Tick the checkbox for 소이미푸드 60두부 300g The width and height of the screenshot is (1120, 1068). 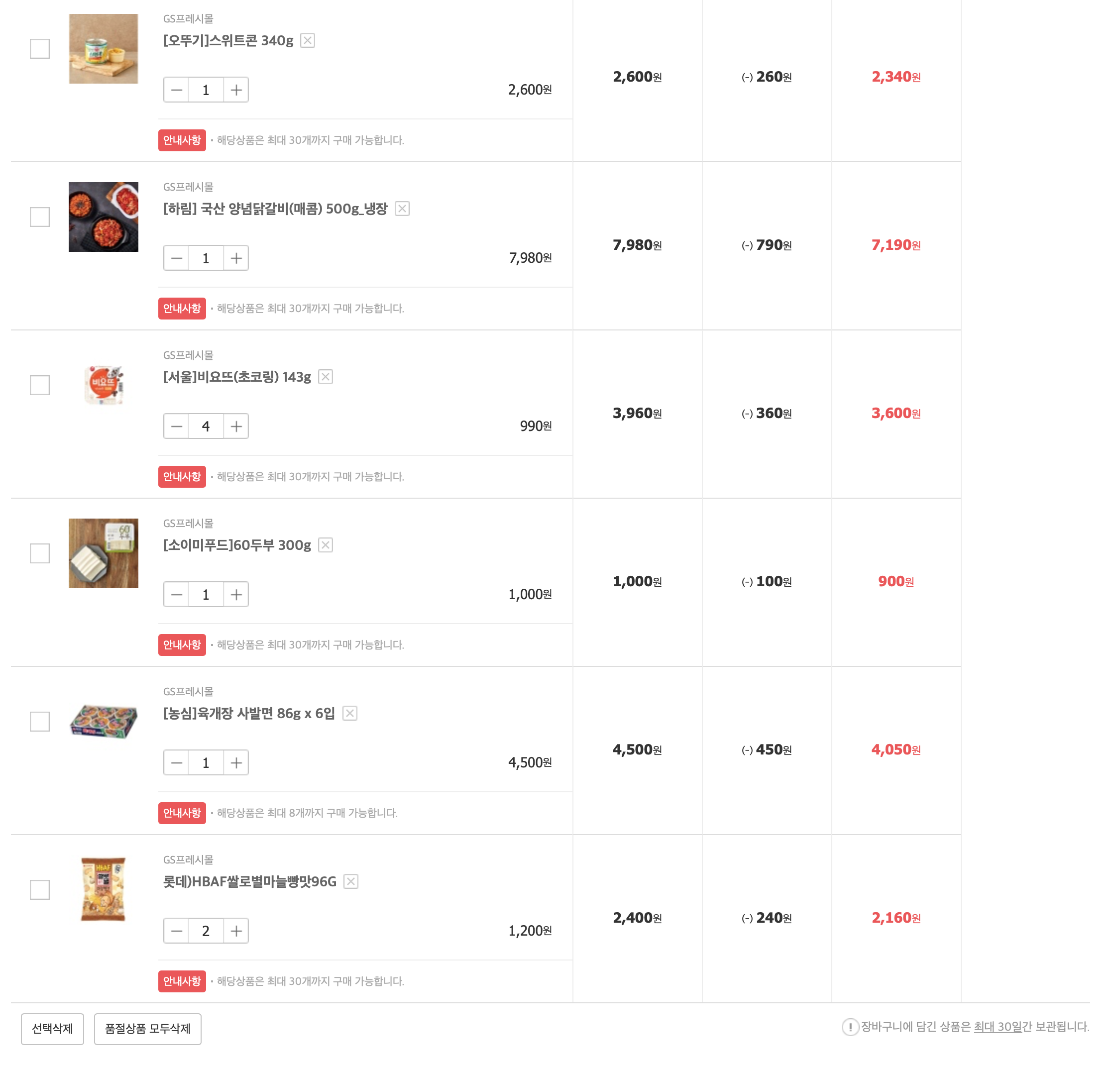point(39,553)
